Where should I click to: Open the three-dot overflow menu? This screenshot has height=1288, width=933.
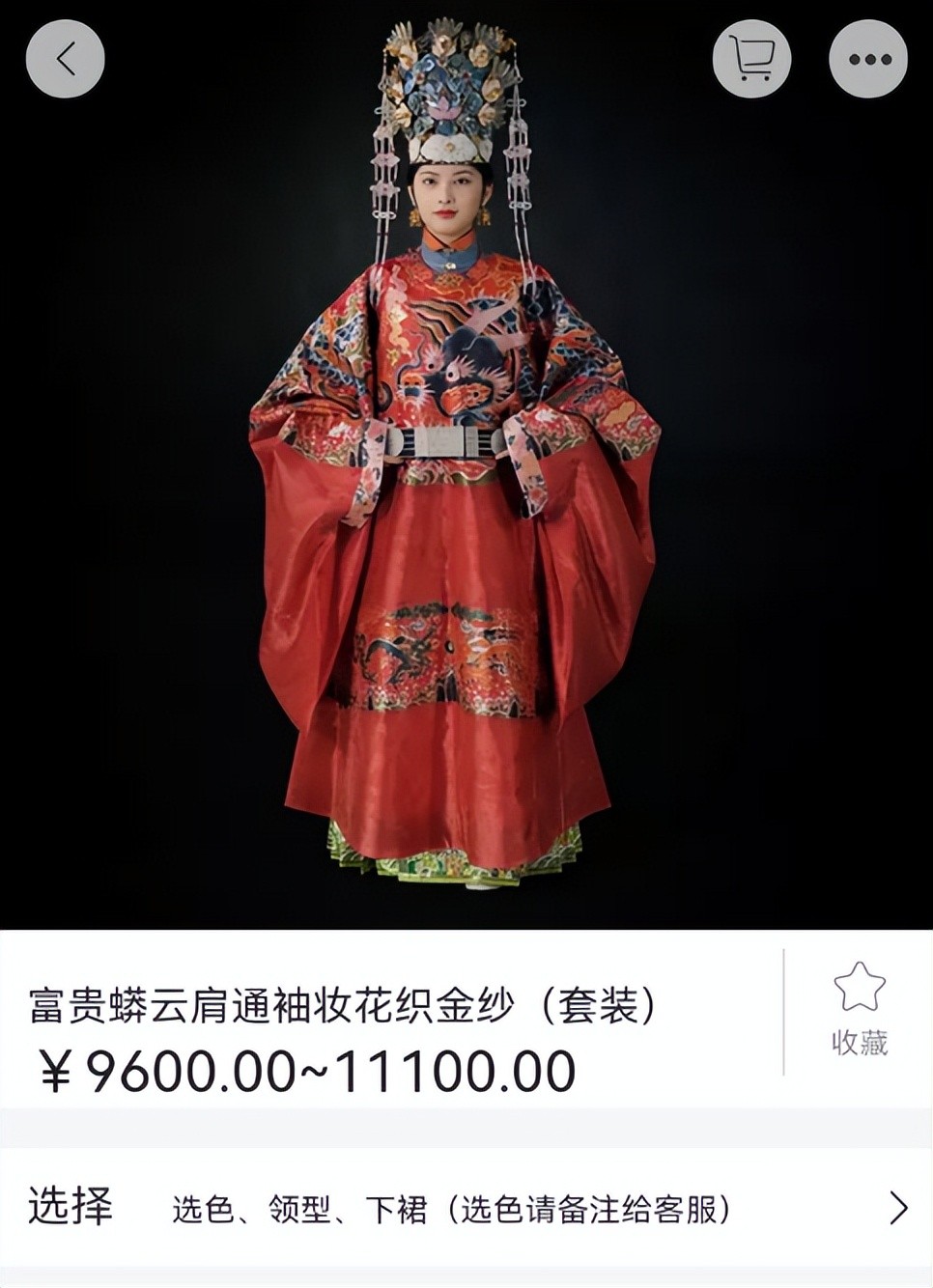pos(868,59)
